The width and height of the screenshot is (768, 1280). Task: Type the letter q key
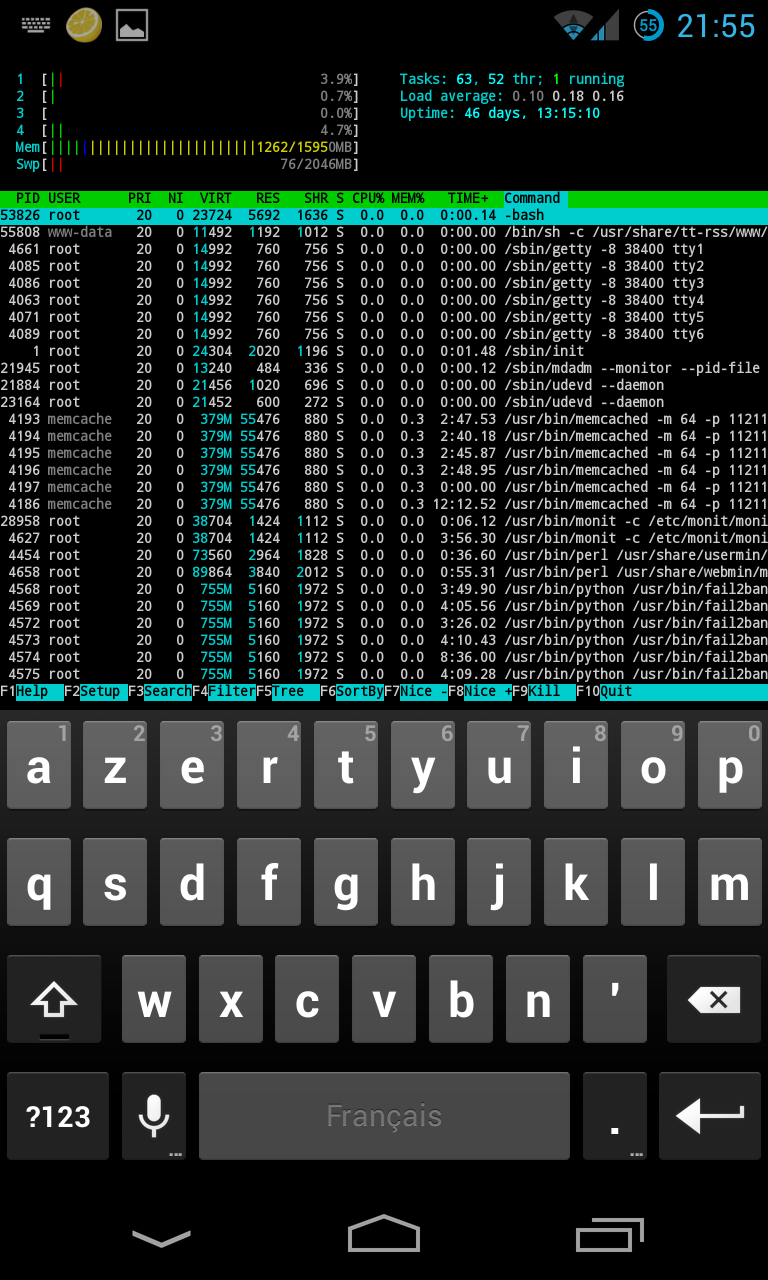click(39, 882)
